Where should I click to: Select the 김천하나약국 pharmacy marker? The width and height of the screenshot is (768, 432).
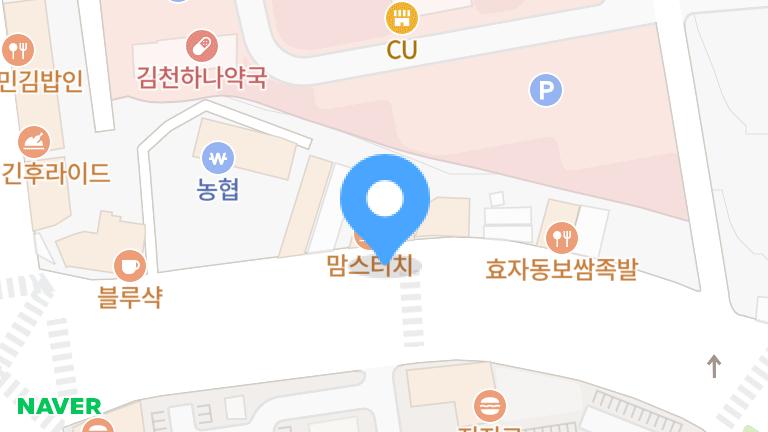(x=201, y=45)
